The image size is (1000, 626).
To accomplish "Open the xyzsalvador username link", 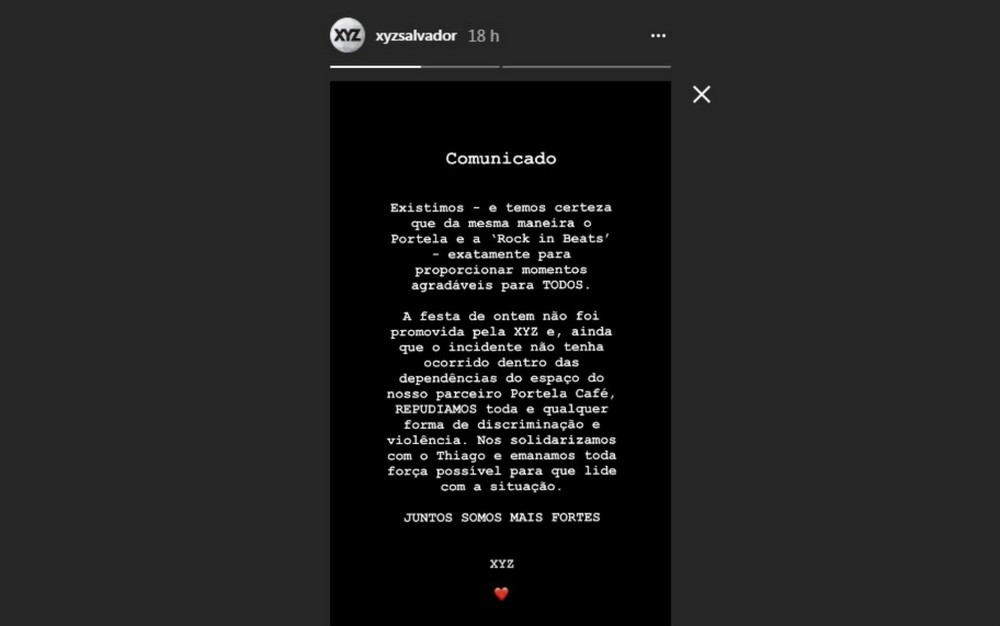I will [415, 35].
